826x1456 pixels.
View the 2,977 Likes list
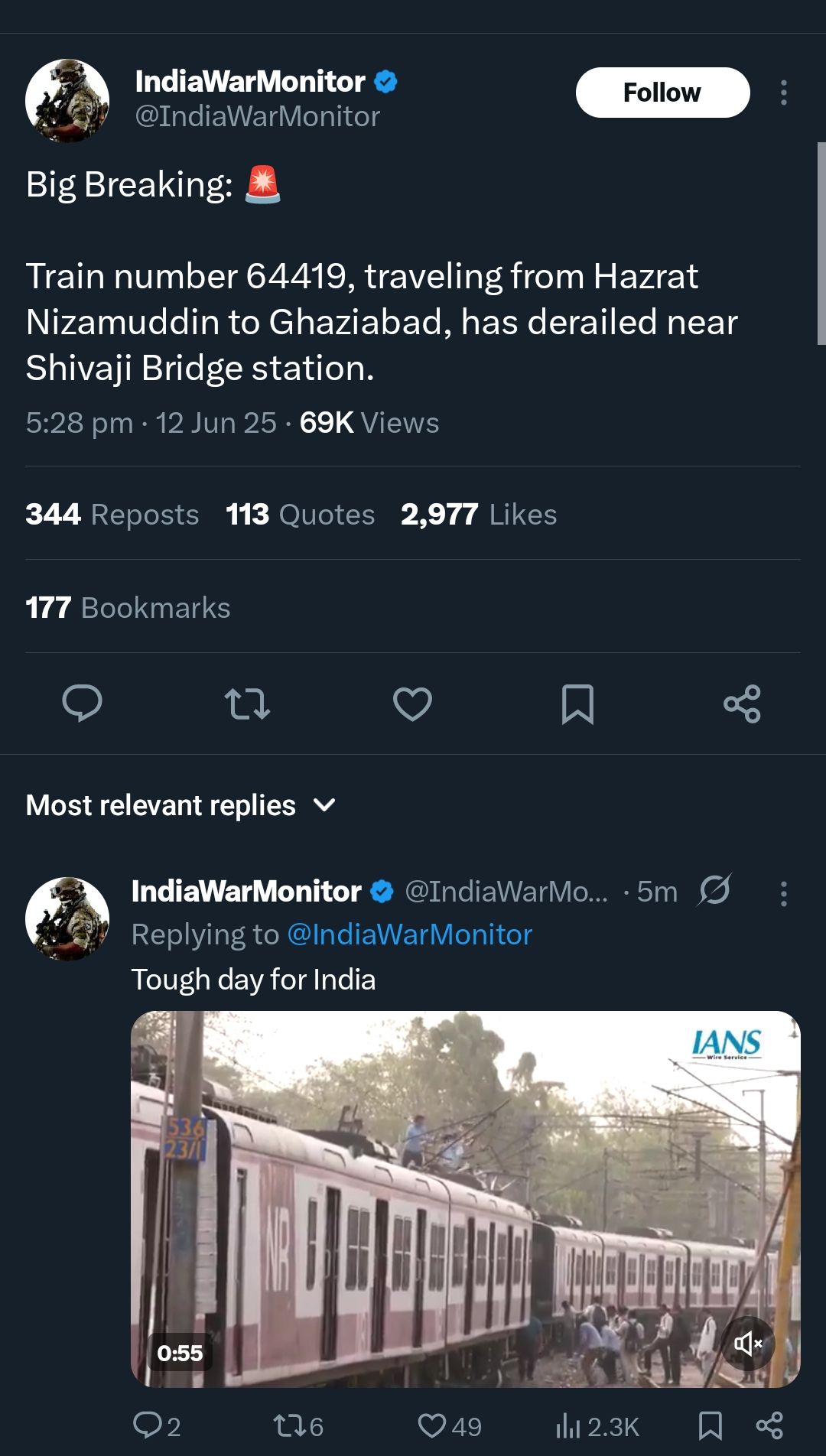479,515
